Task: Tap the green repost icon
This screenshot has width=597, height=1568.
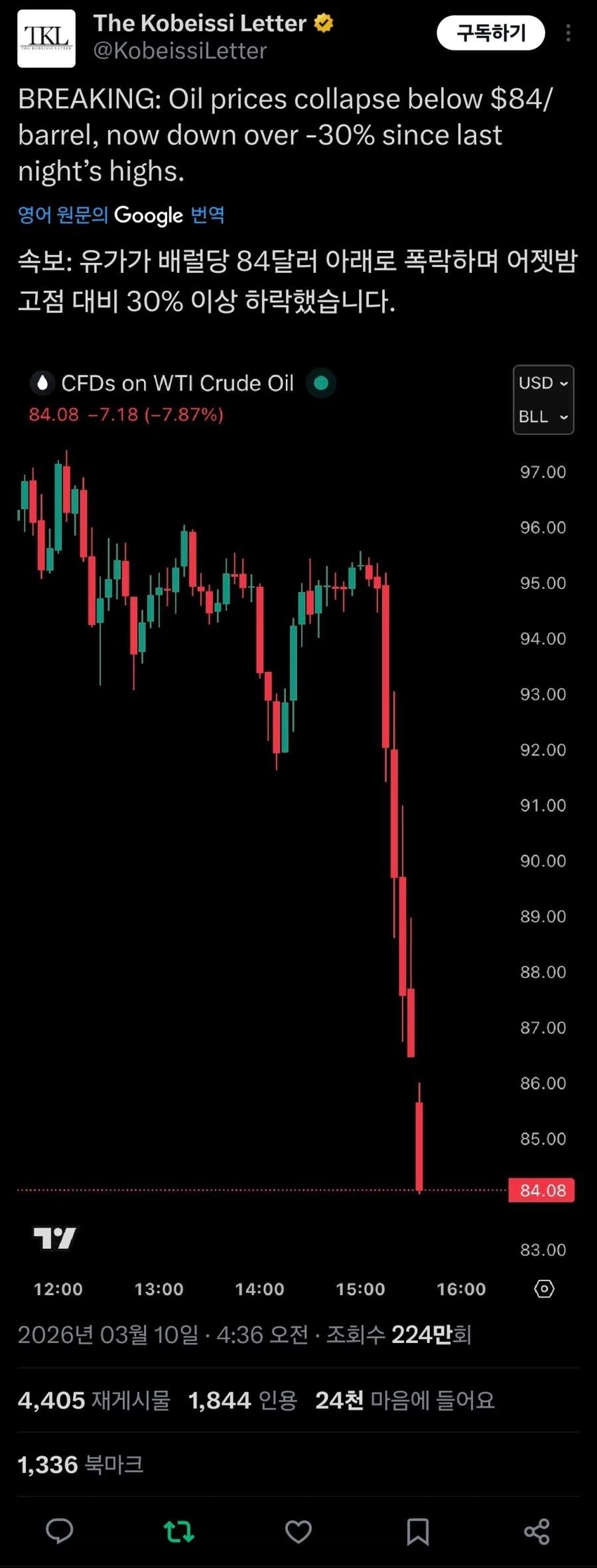Action: [178, 1531]
